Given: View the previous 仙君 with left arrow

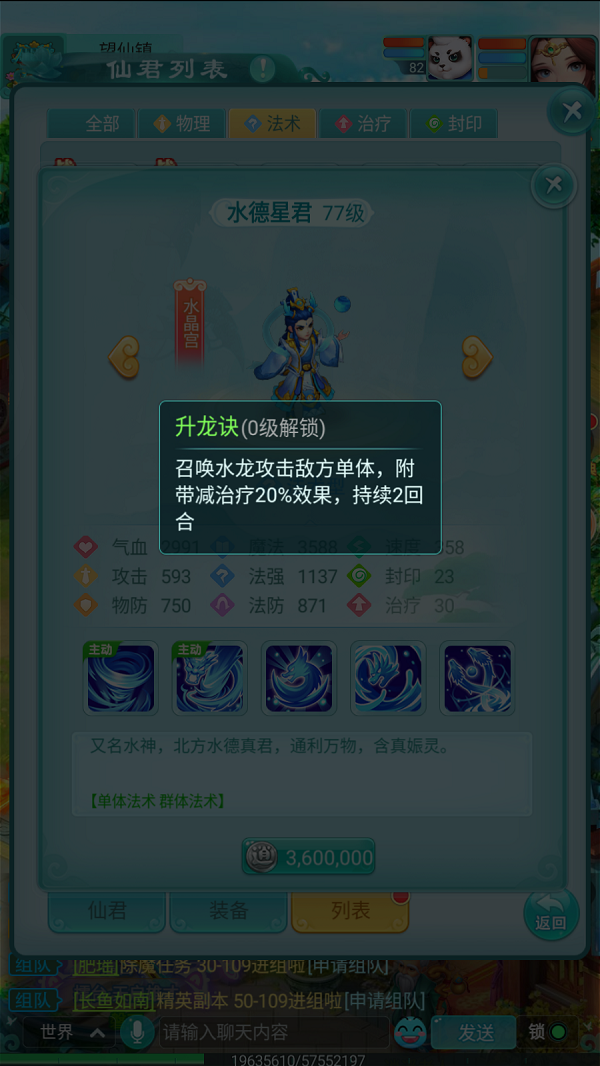Looking at the screenshot, I should [124, 357].
